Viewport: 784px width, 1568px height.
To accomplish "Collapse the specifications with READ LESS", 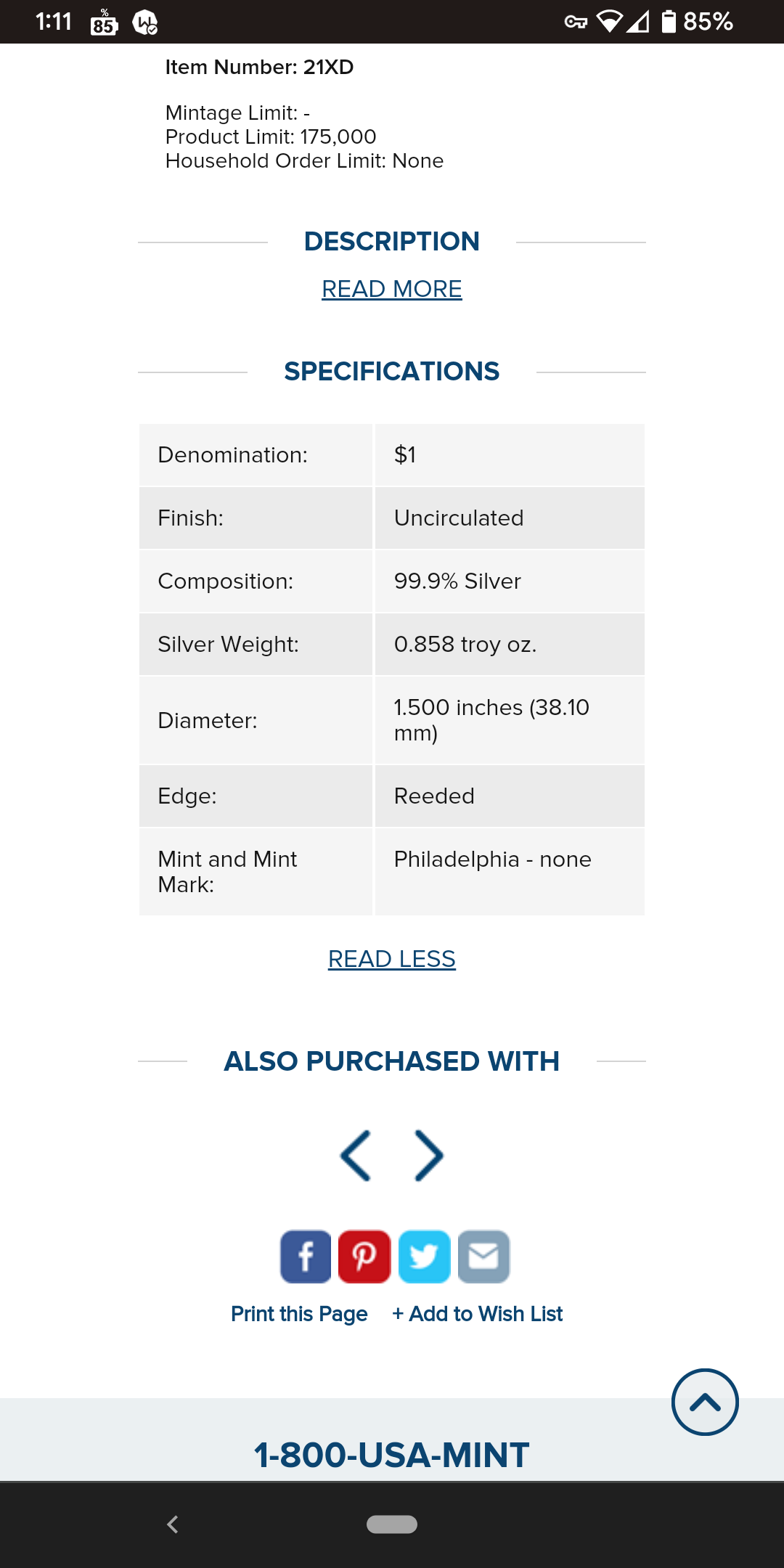I will point(391,959).
